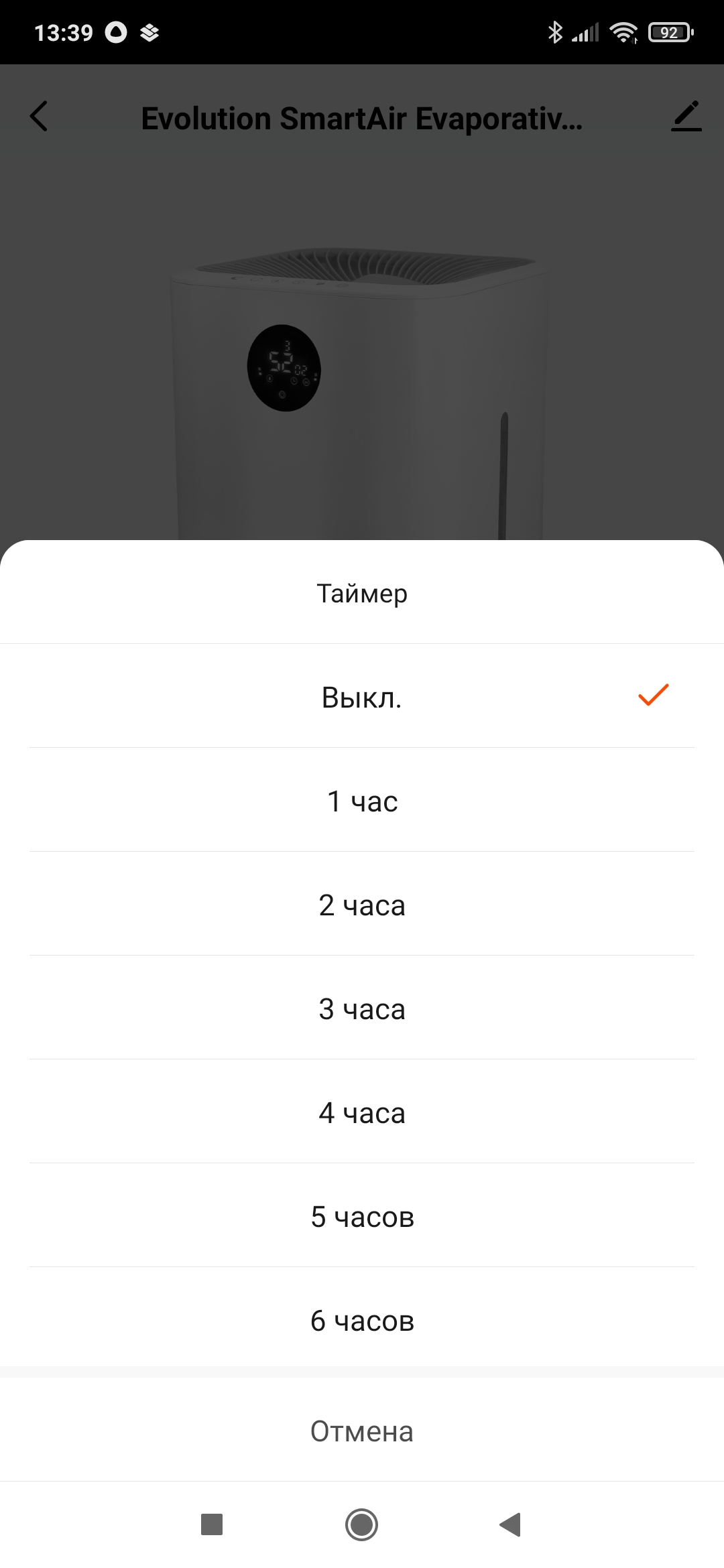This screenshot has height=1568, width=724.
Task: Choose the 5 часов timer option
Action: (x=362, y=1216)
